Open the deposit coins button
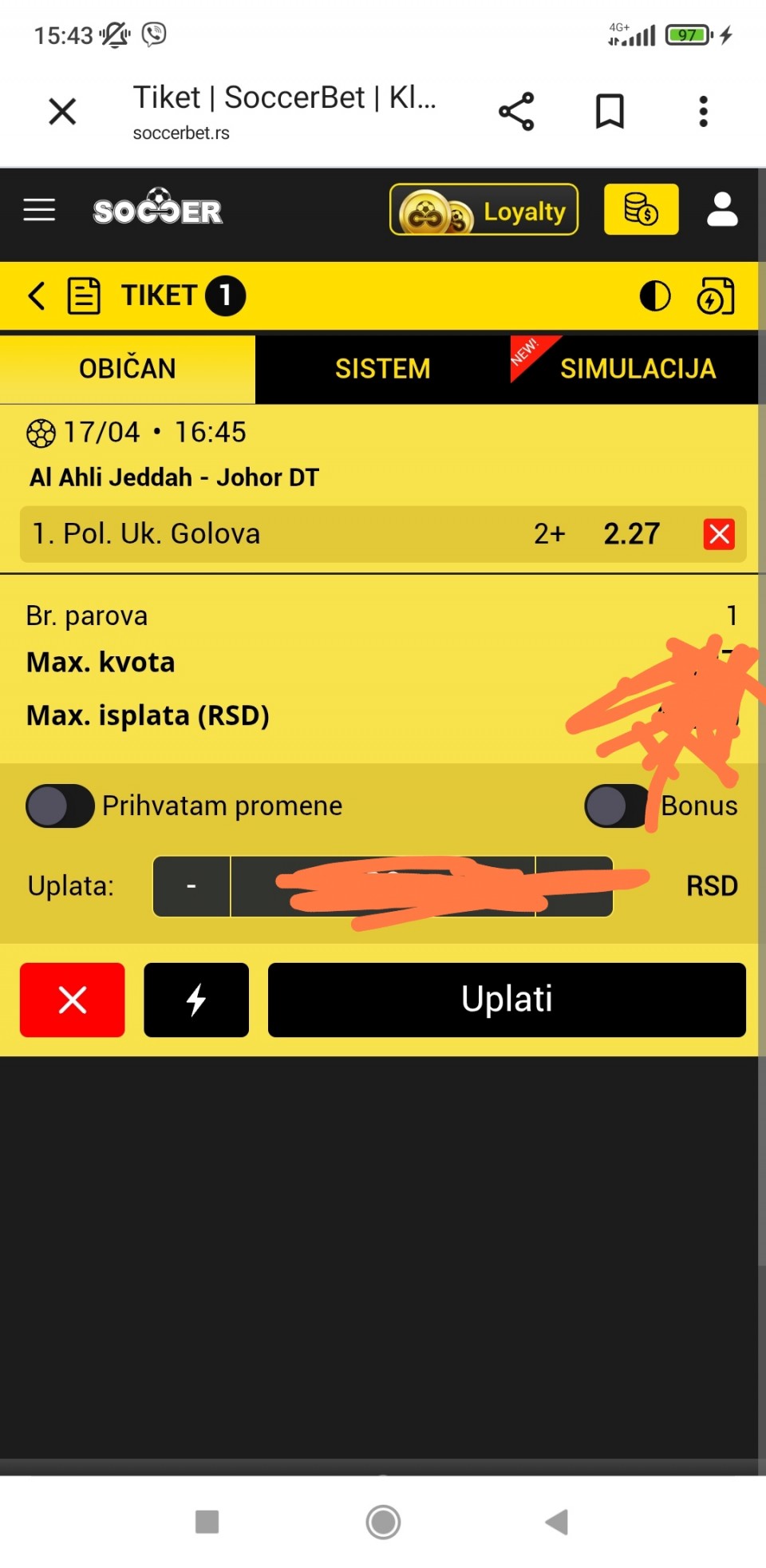766x1568 pixels. (x=641, y=210)
